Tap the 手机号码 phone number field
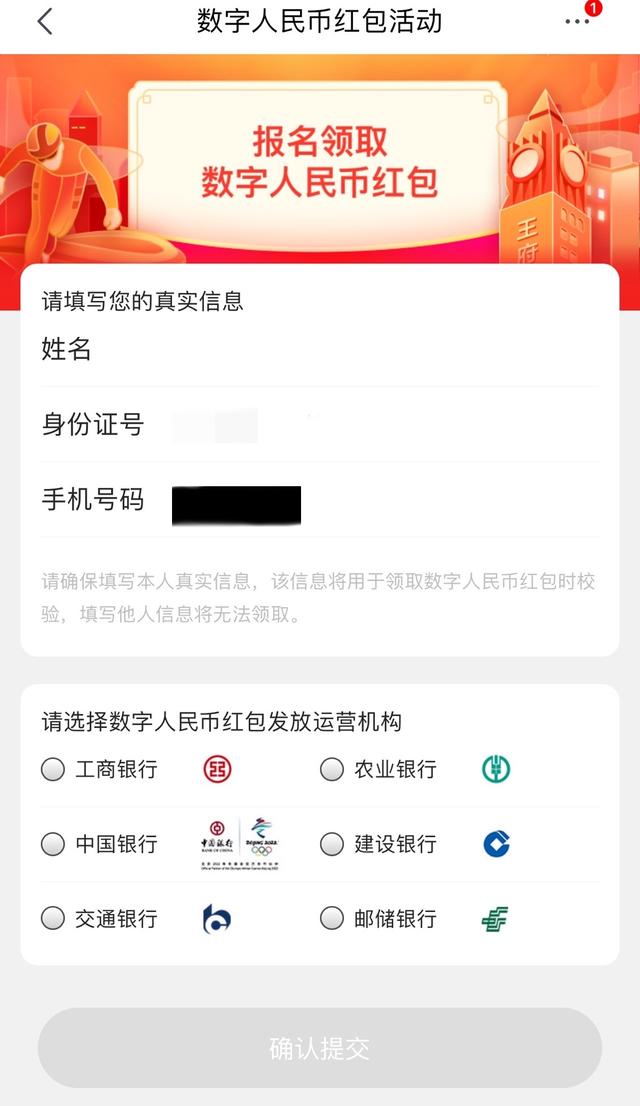Screen dimensions: 640x1106 (380, 501)
